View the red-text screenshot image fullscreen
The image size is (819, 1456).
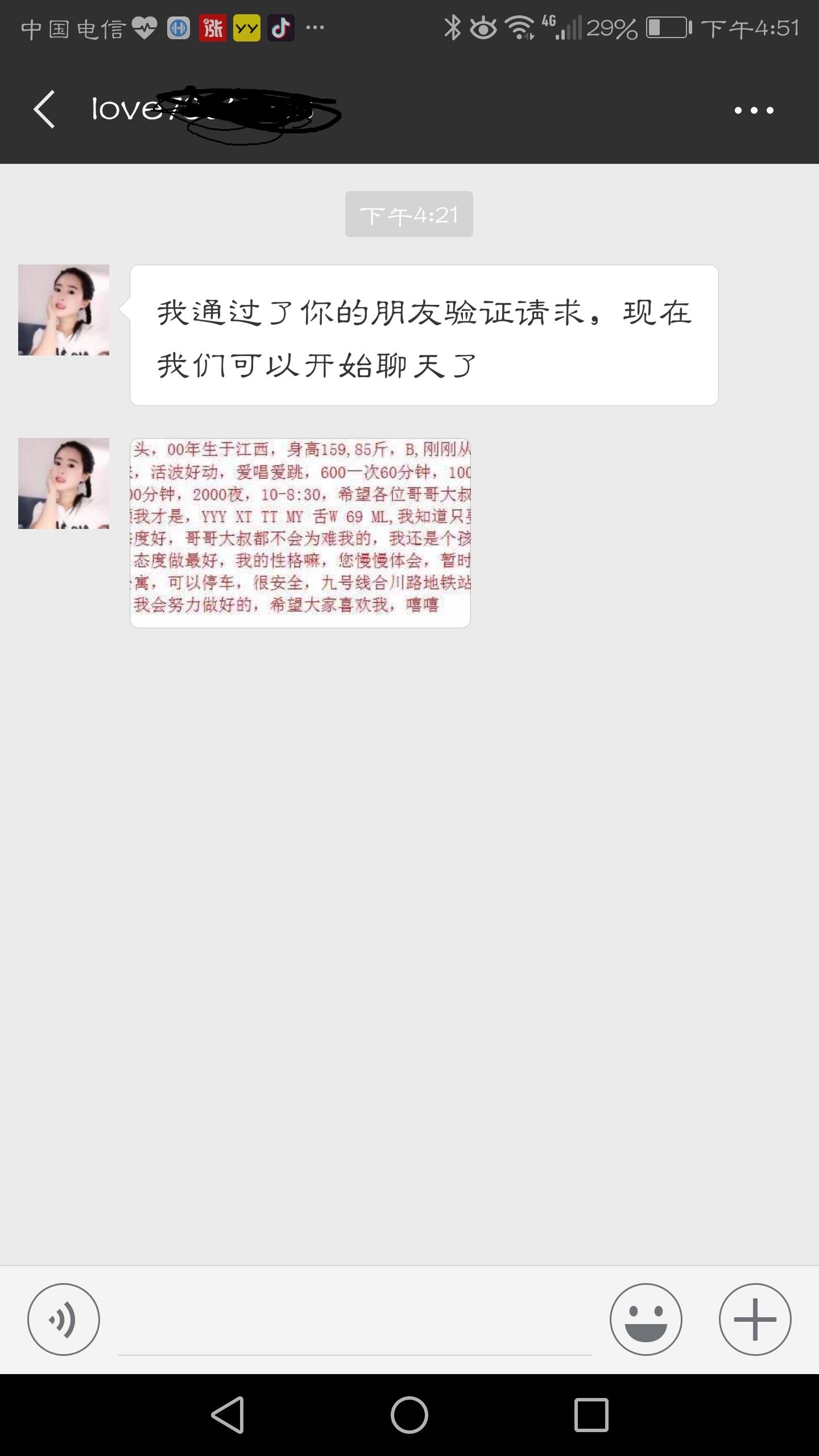(x=301, y=535)
